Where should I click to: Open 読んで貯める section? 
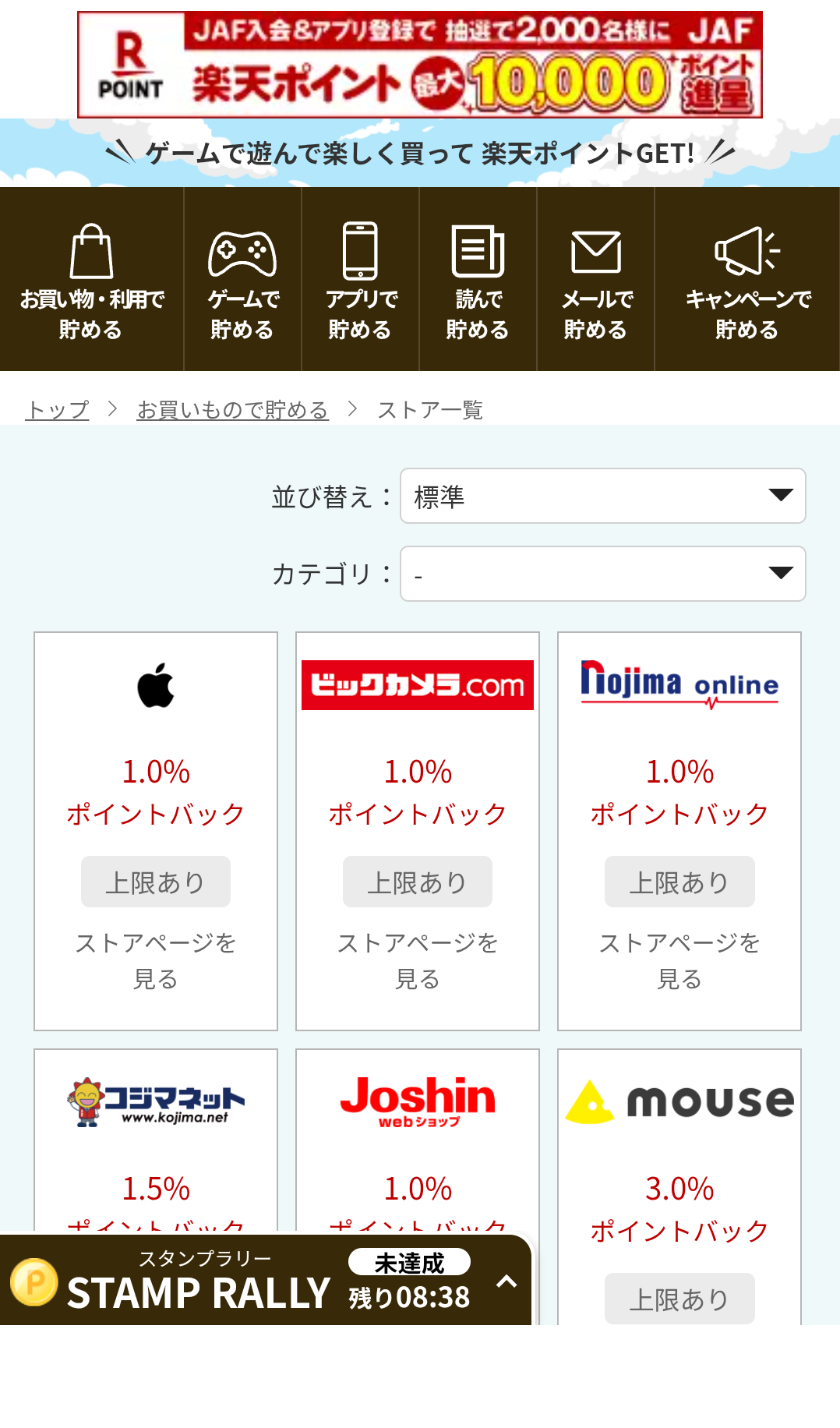point(478,279)
